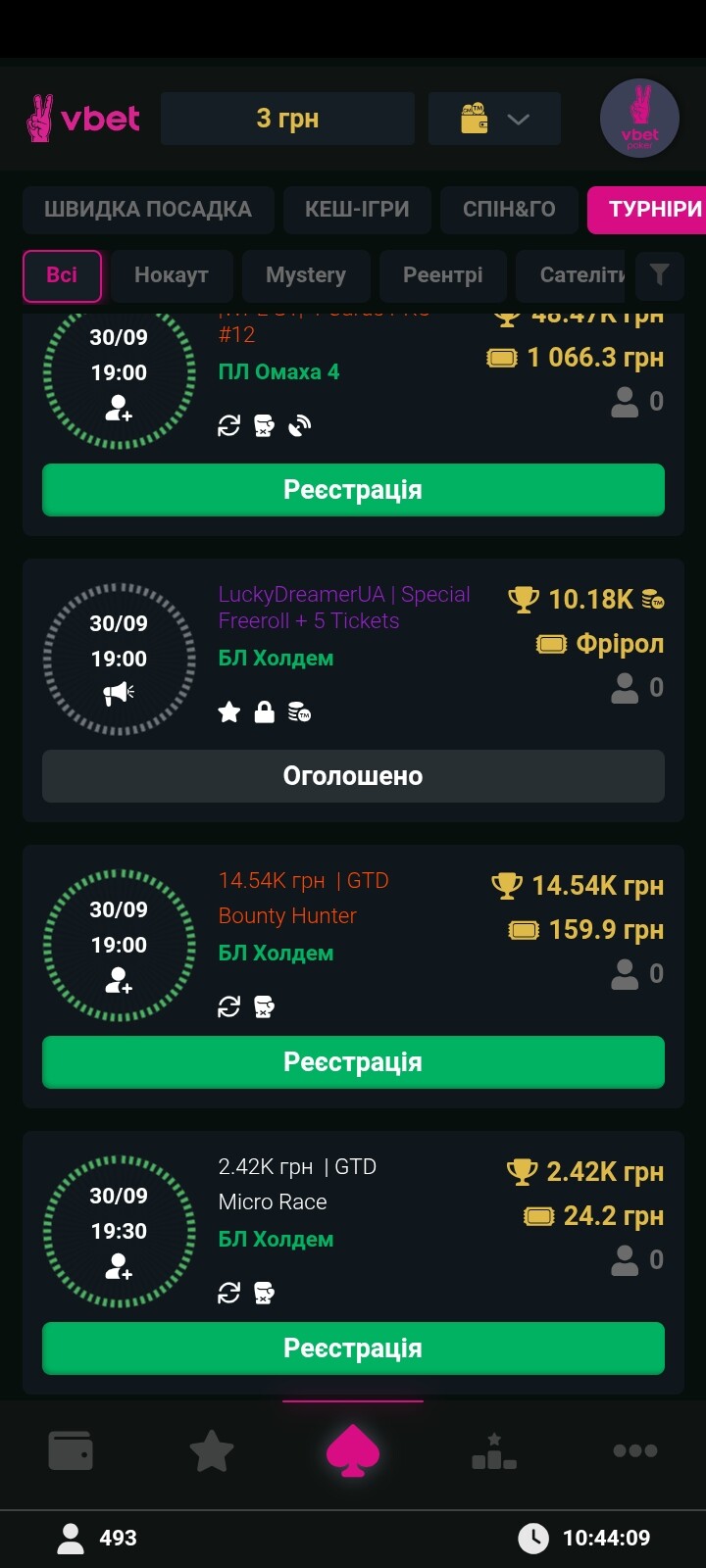Open the vbet poker profile avatar
The height and width of the screenshot is (1568, 706).
639,119
